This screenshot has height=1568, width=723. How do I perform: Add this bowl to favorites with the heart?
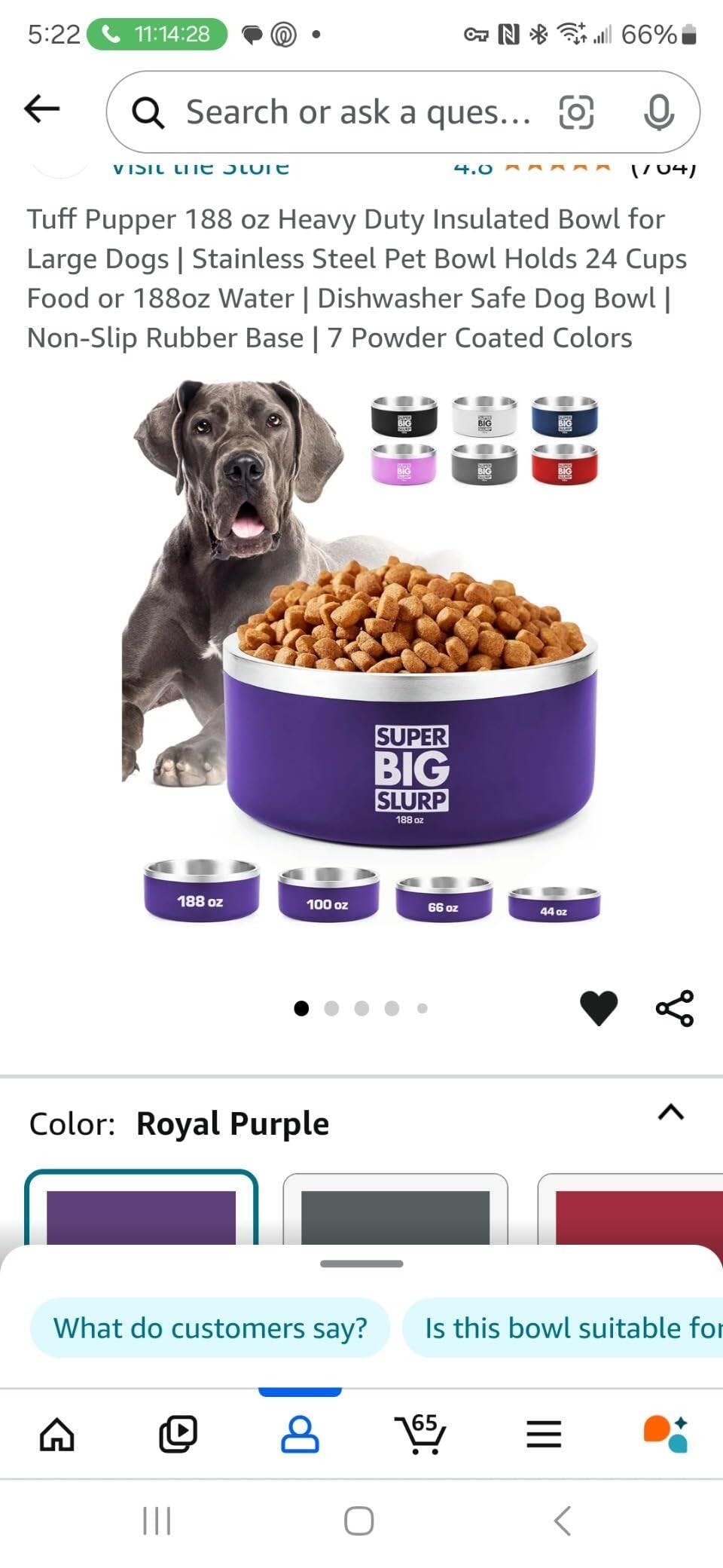click(599, 1008)
